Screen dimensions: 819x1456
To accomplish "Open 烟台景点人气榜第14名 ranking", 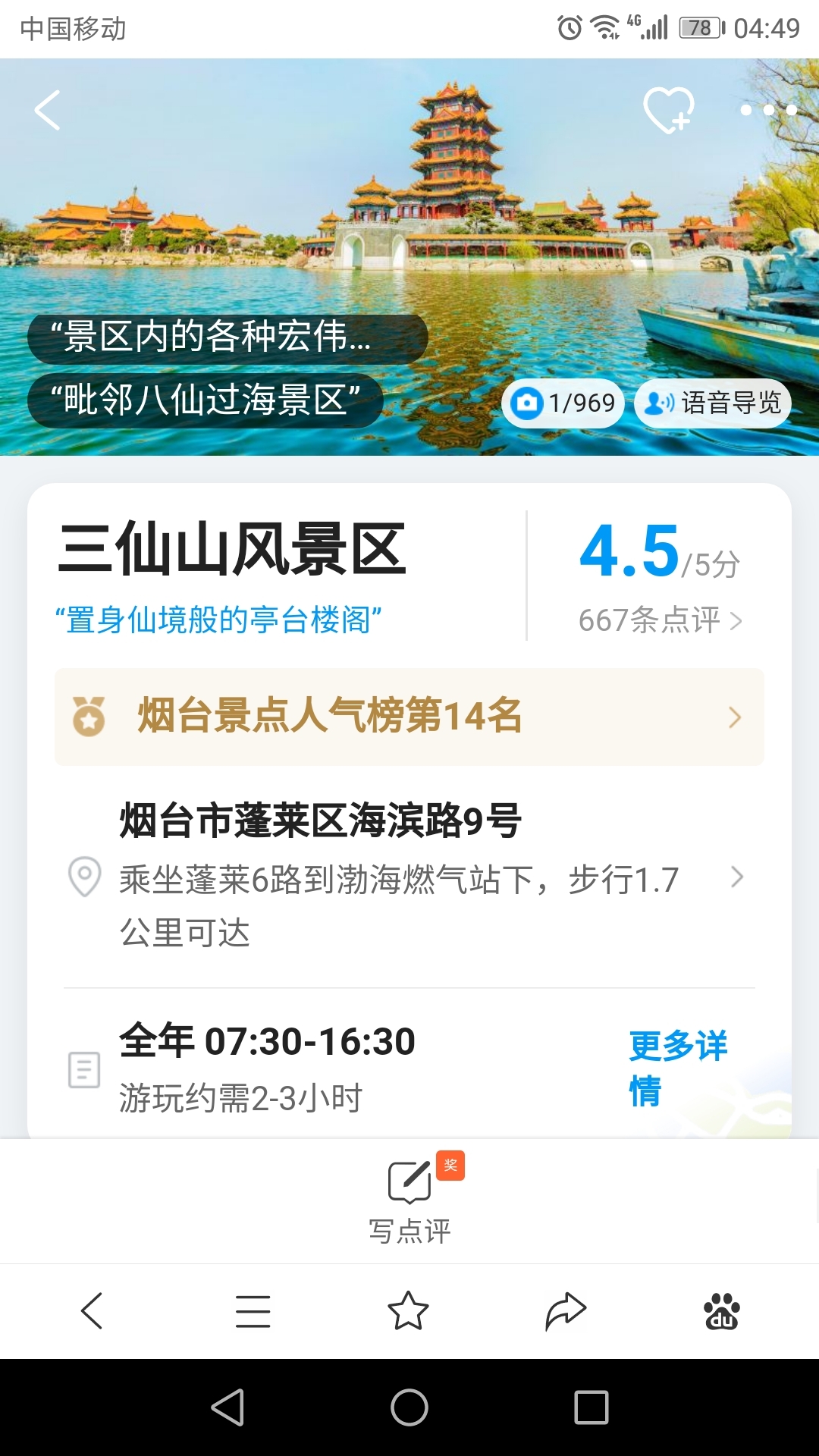I will pos(409,717).
